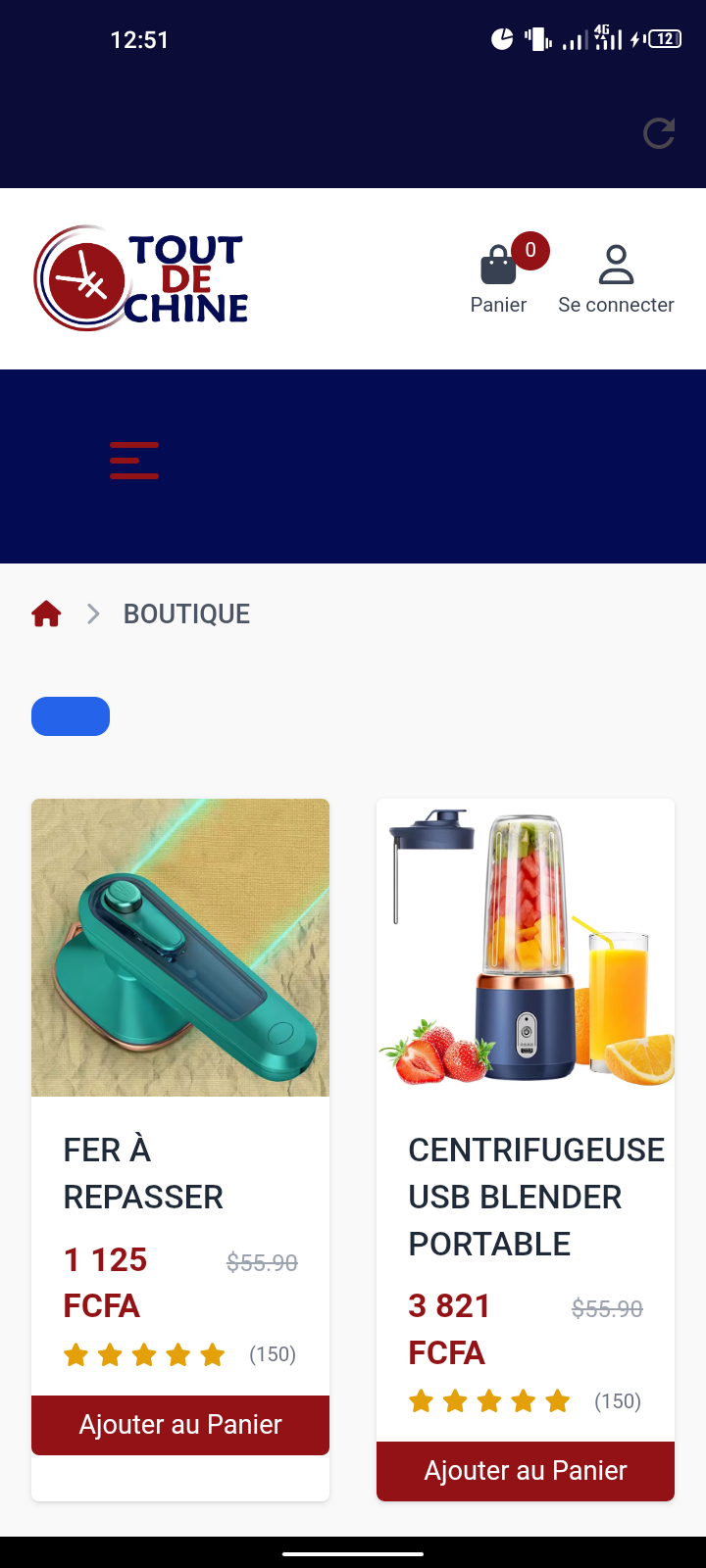Tap Se connecter to sign in
Screen dimensions: 706x1568
[616, 278]
